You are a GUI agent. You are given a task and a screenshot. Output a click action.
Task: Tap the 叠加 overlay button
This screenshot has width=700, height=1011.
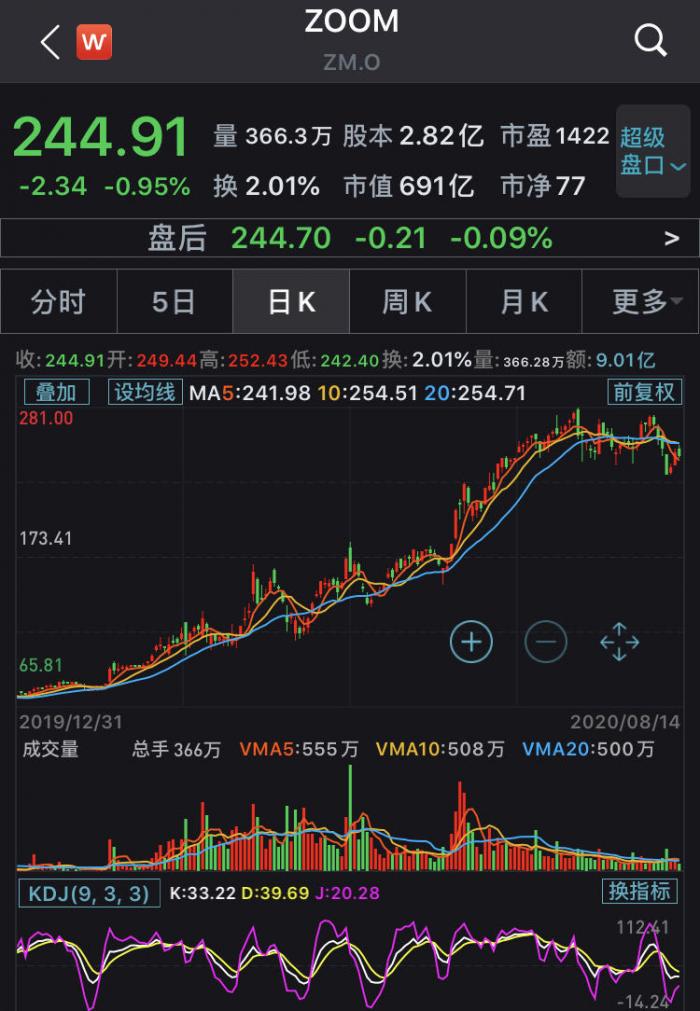(x=56, y=393)
